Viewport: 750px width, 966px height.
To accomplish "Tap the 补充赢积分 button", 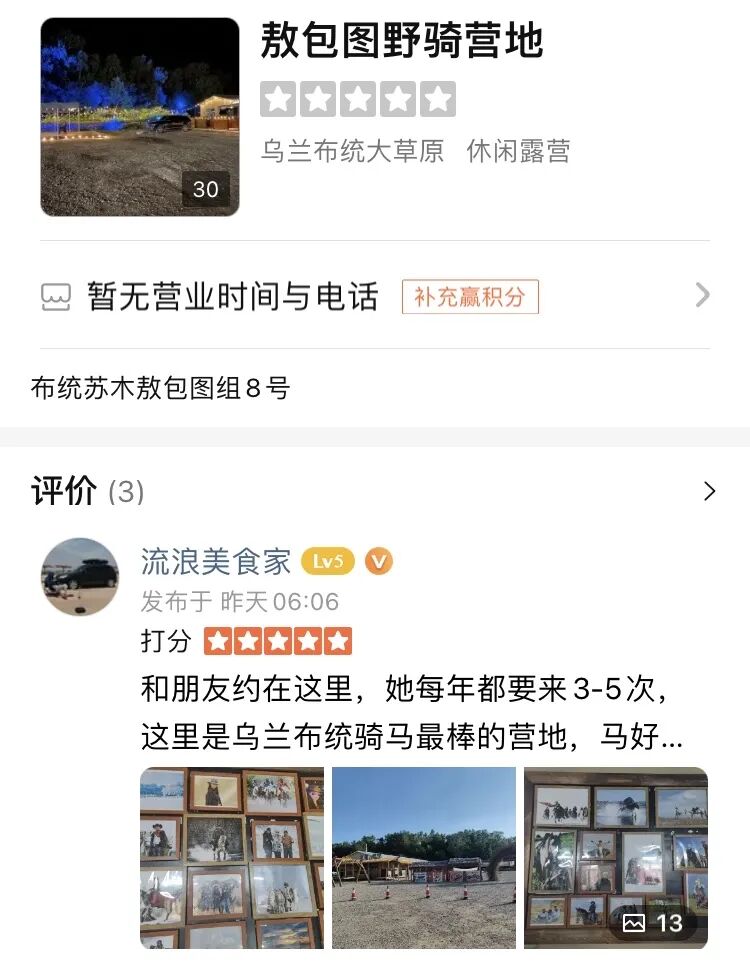I will pos(470,297).
